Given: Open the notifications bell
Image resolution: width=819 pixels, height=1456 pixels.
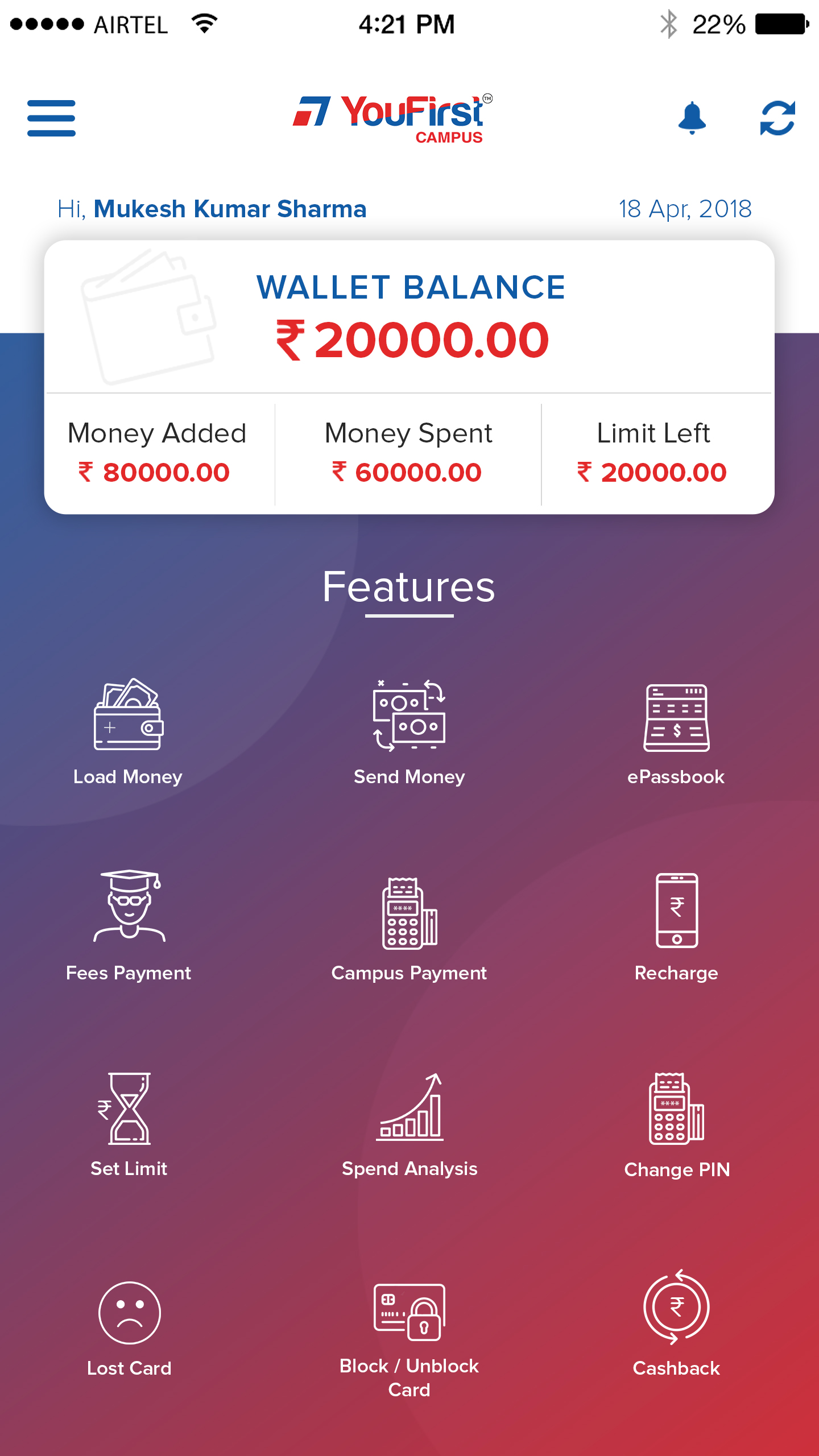Looking at the screenshot, I should pyautogui.click(x=692, y=118).
